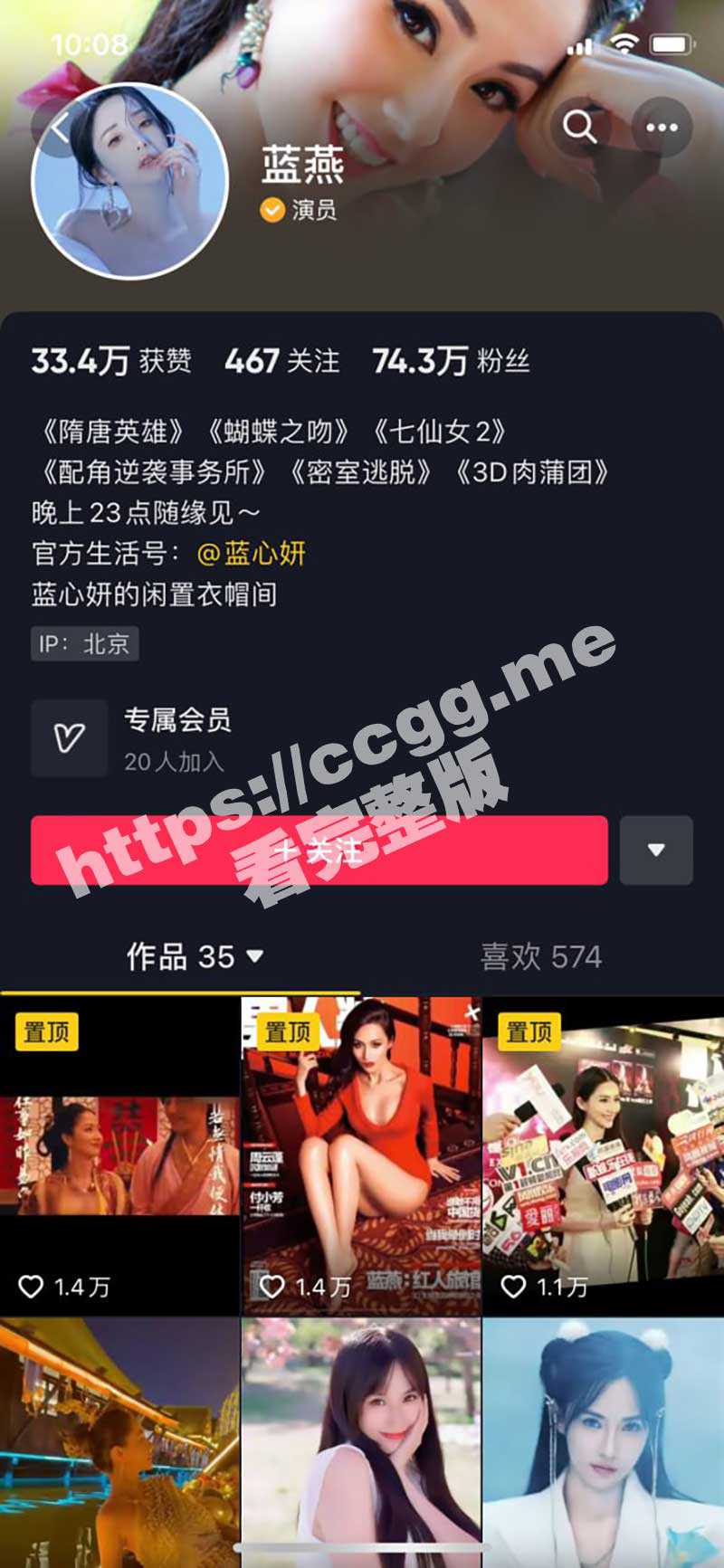Open the @蓝心妍 linked account

click(x=251, y=554)
